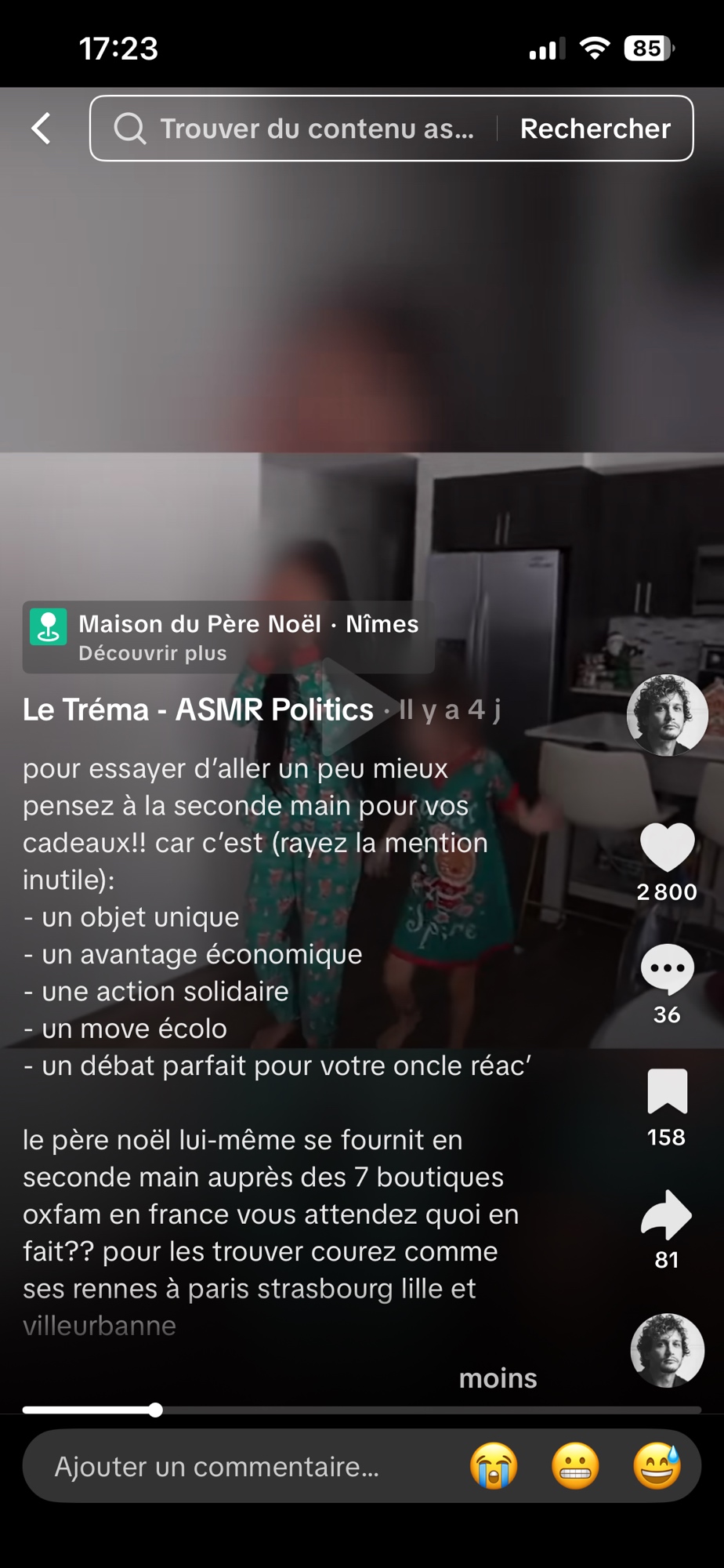
Task: Open the comments section
Action: 667,969
